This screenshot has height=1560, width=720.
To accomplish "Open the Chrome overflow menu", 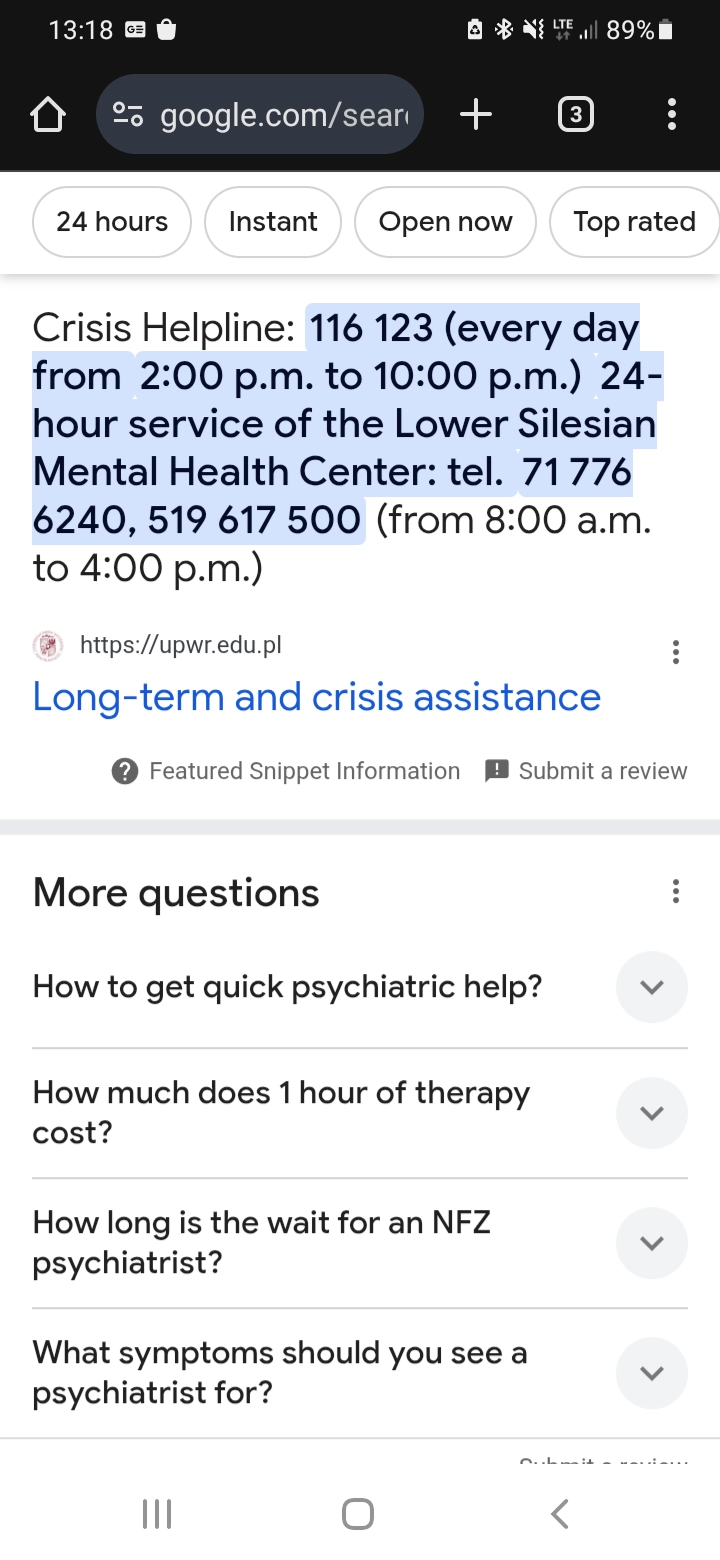I will point(671,116).
